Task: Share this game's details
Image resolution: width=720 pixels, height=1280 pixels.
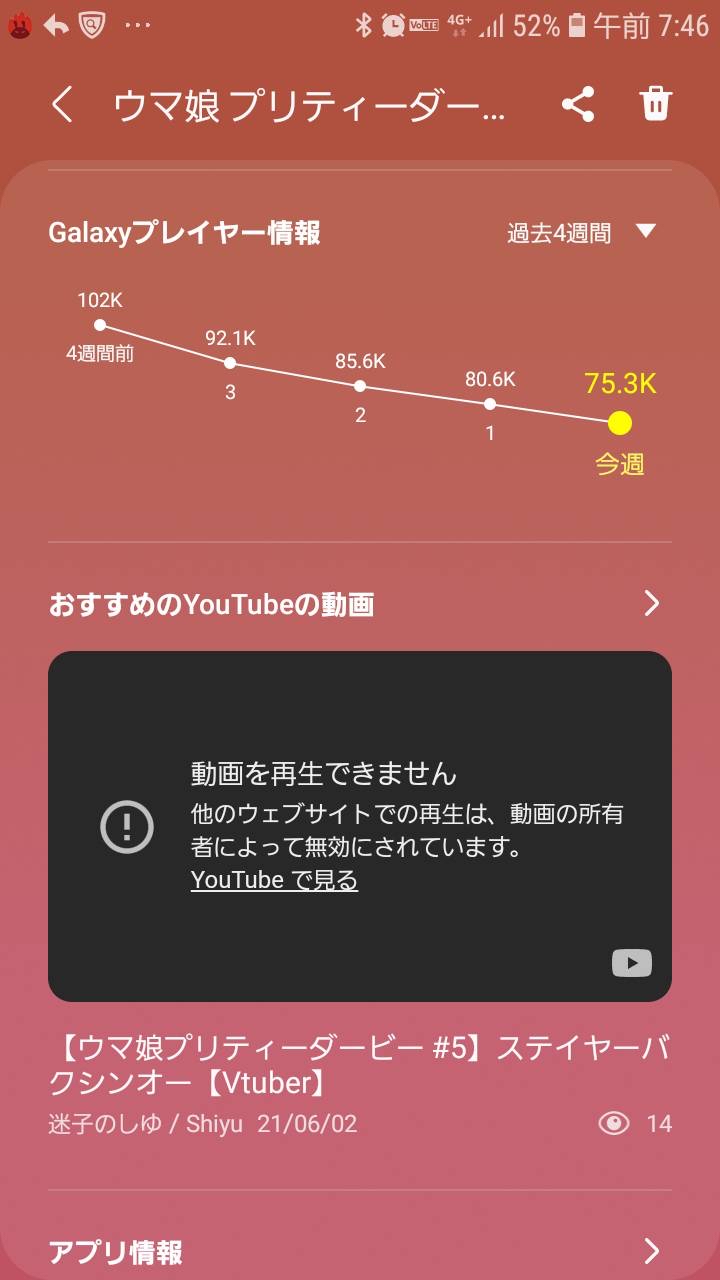Action: (578, 104)
